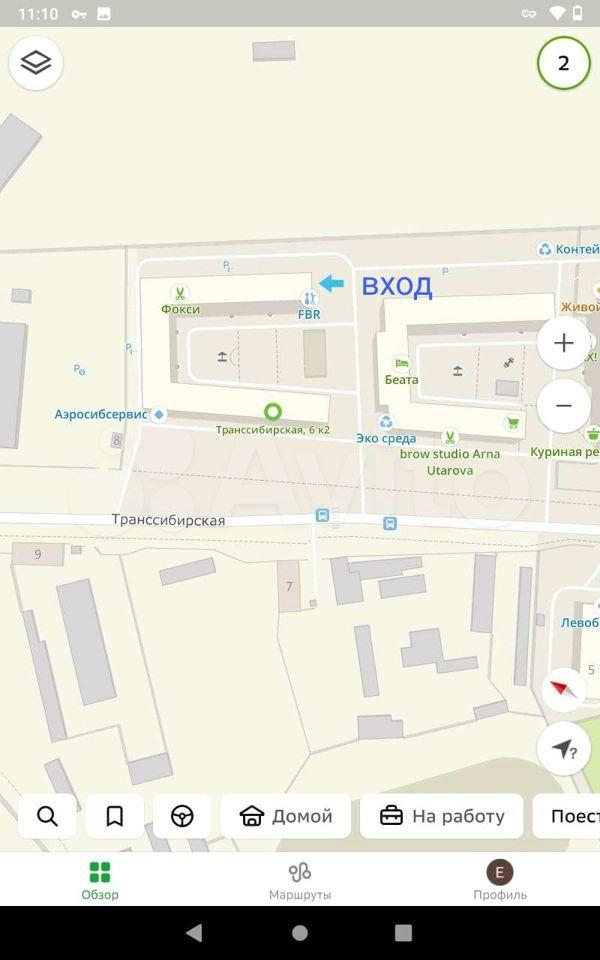Go back with system back button
600x960 pixels.
(194, 932)
